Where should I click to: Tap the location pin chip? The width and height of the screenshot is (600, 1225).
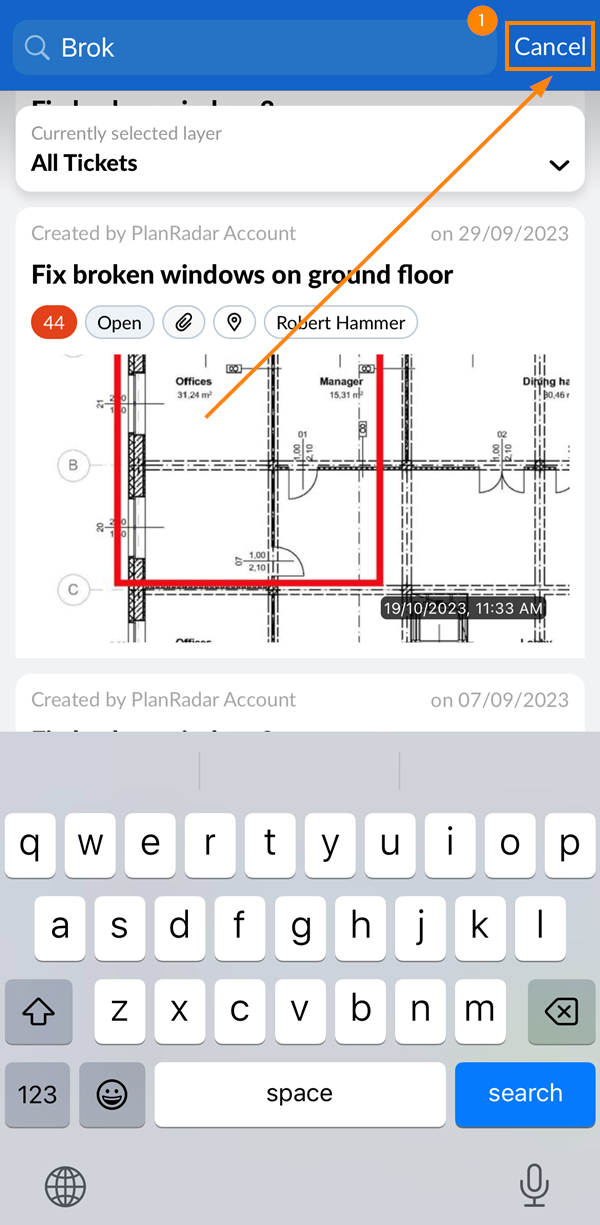click(x=235, y=323)
